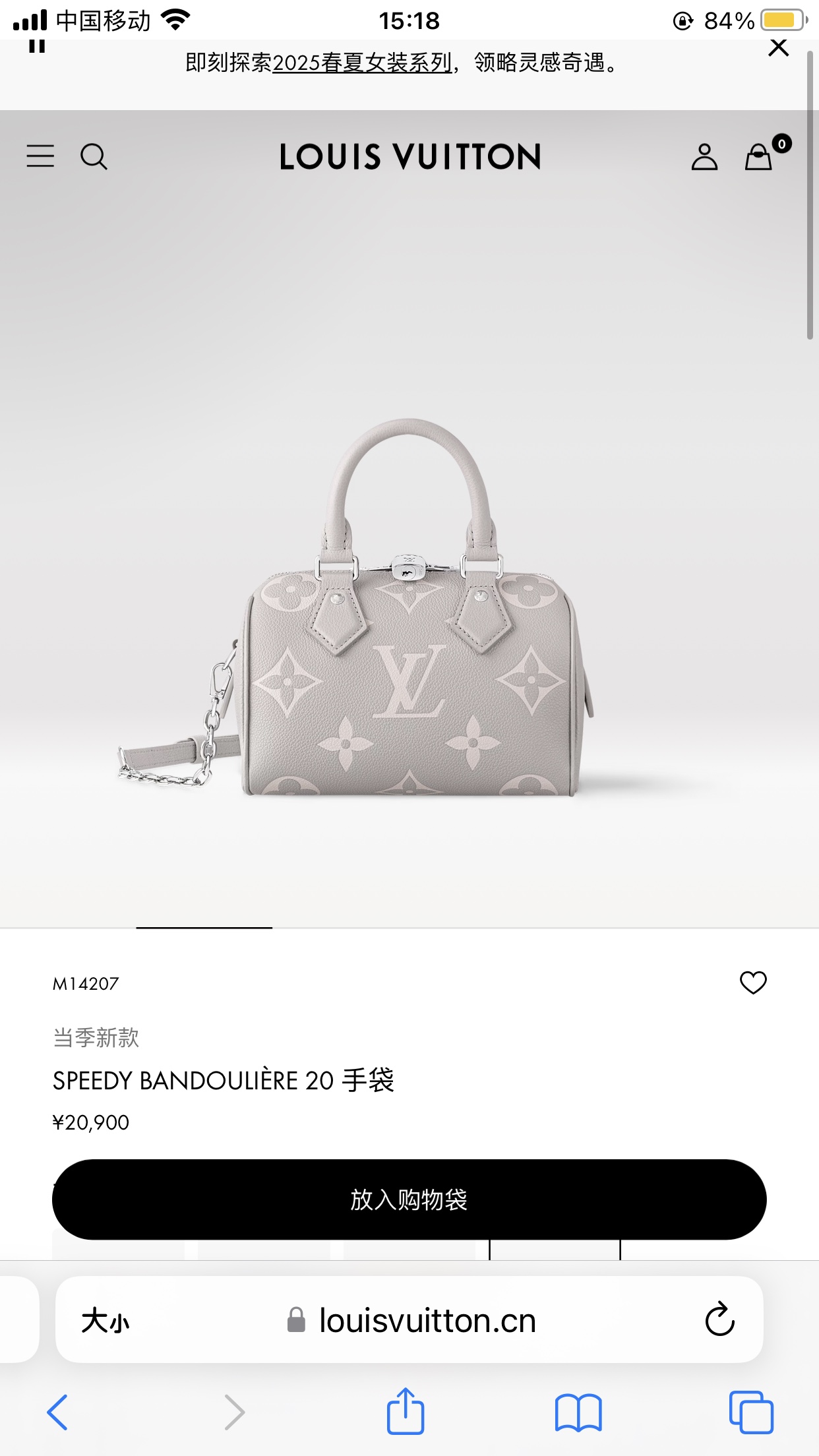
Task: Open Safari bookmarks
Action: tap(578, 1412)
